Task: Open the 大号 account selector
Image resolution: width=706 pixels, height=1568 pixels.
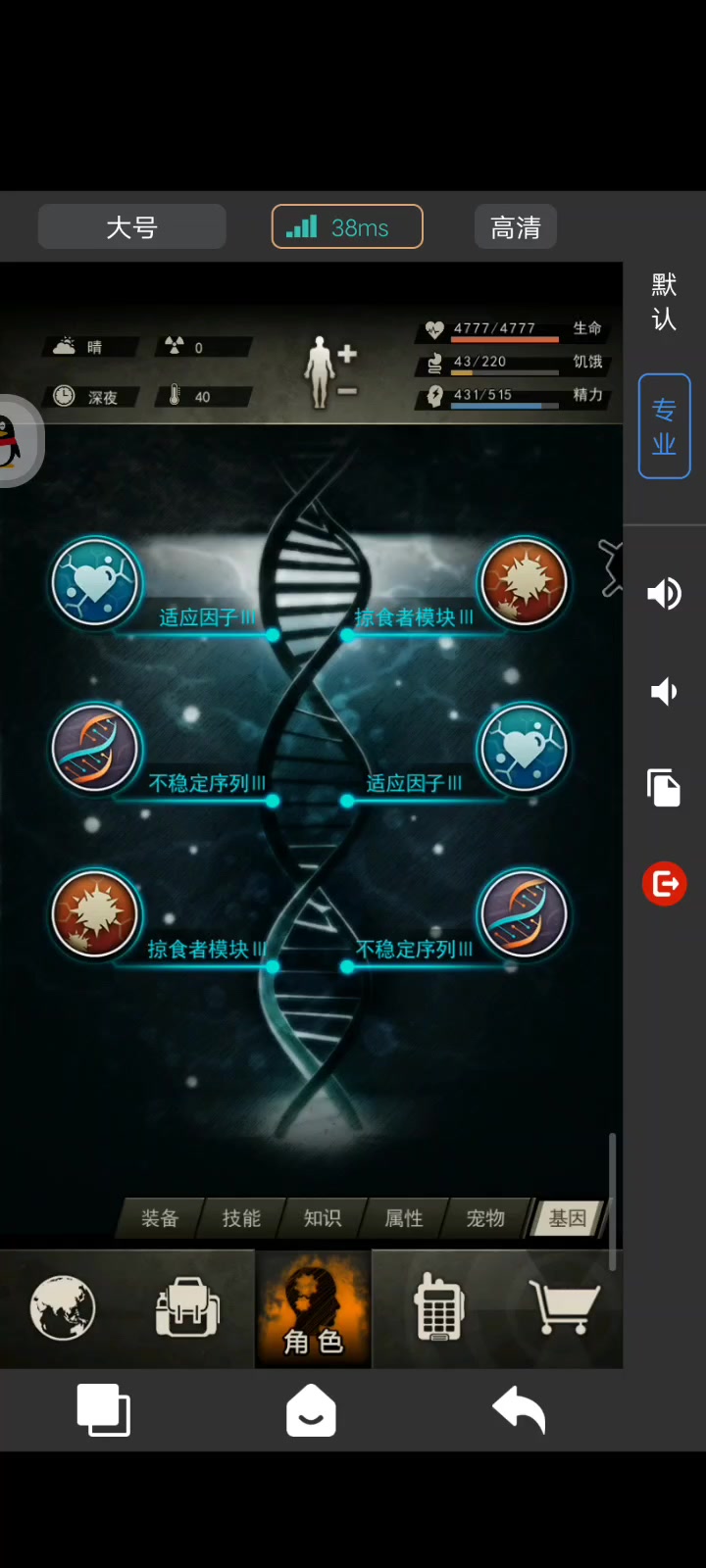Action: coord(131,227)
